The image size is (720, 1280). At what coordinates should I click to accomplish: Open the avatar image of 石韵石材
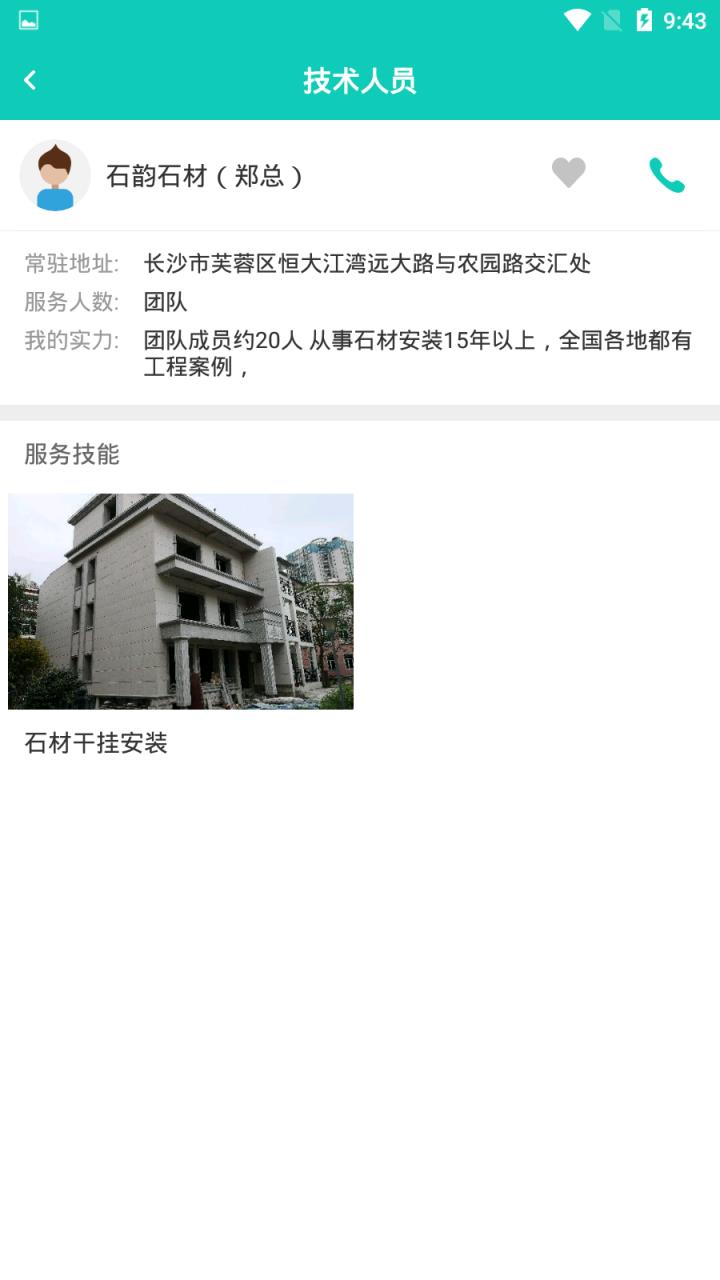point(57,175)
